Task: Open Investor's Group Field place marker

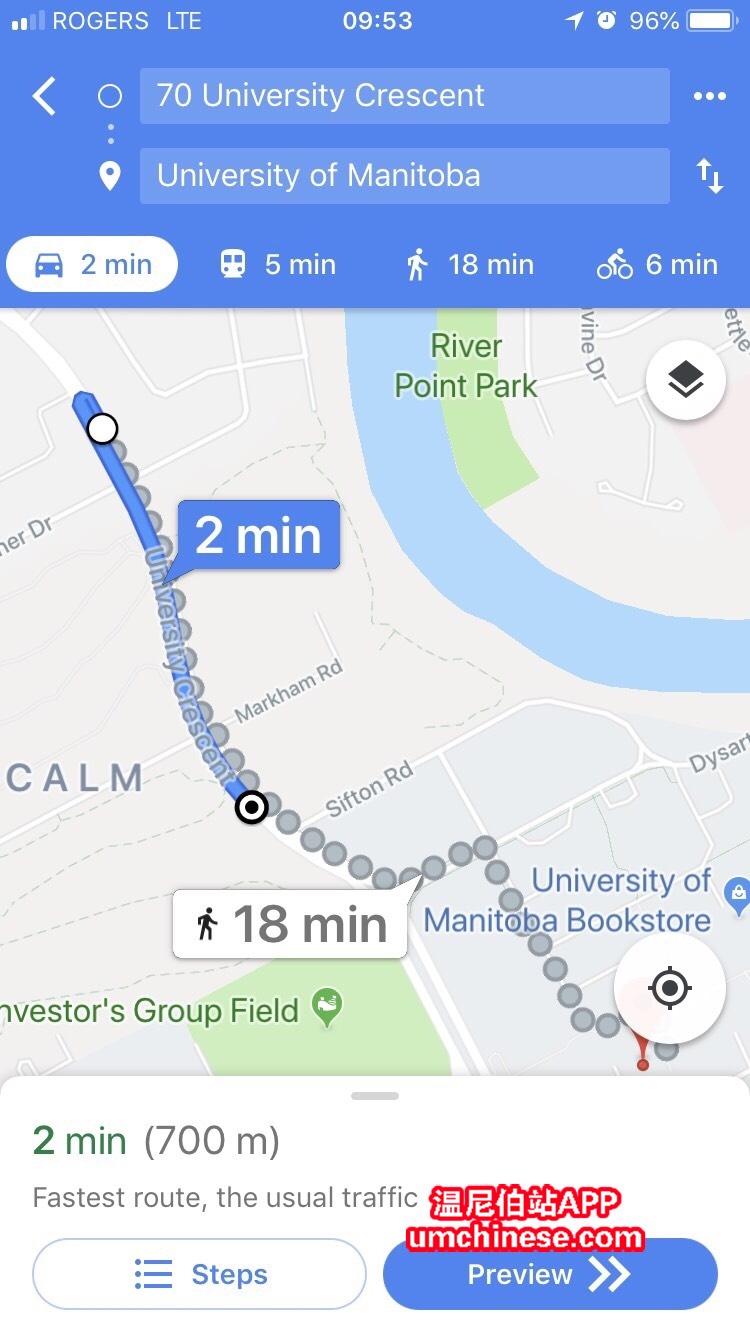Action: (327, 1006)
